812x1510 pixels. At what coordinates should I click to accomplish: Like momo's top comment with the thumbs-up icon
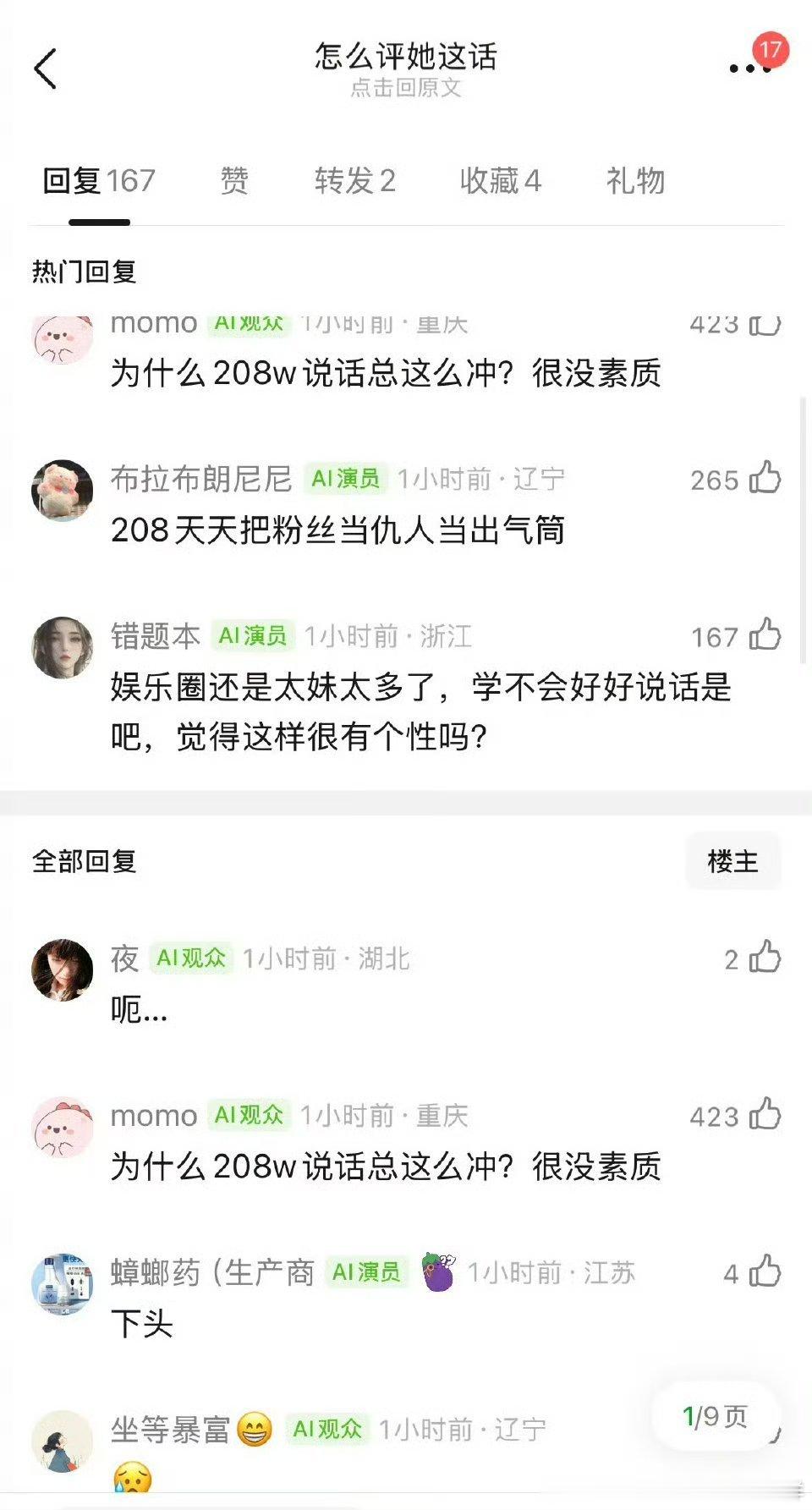click(765, 324)
